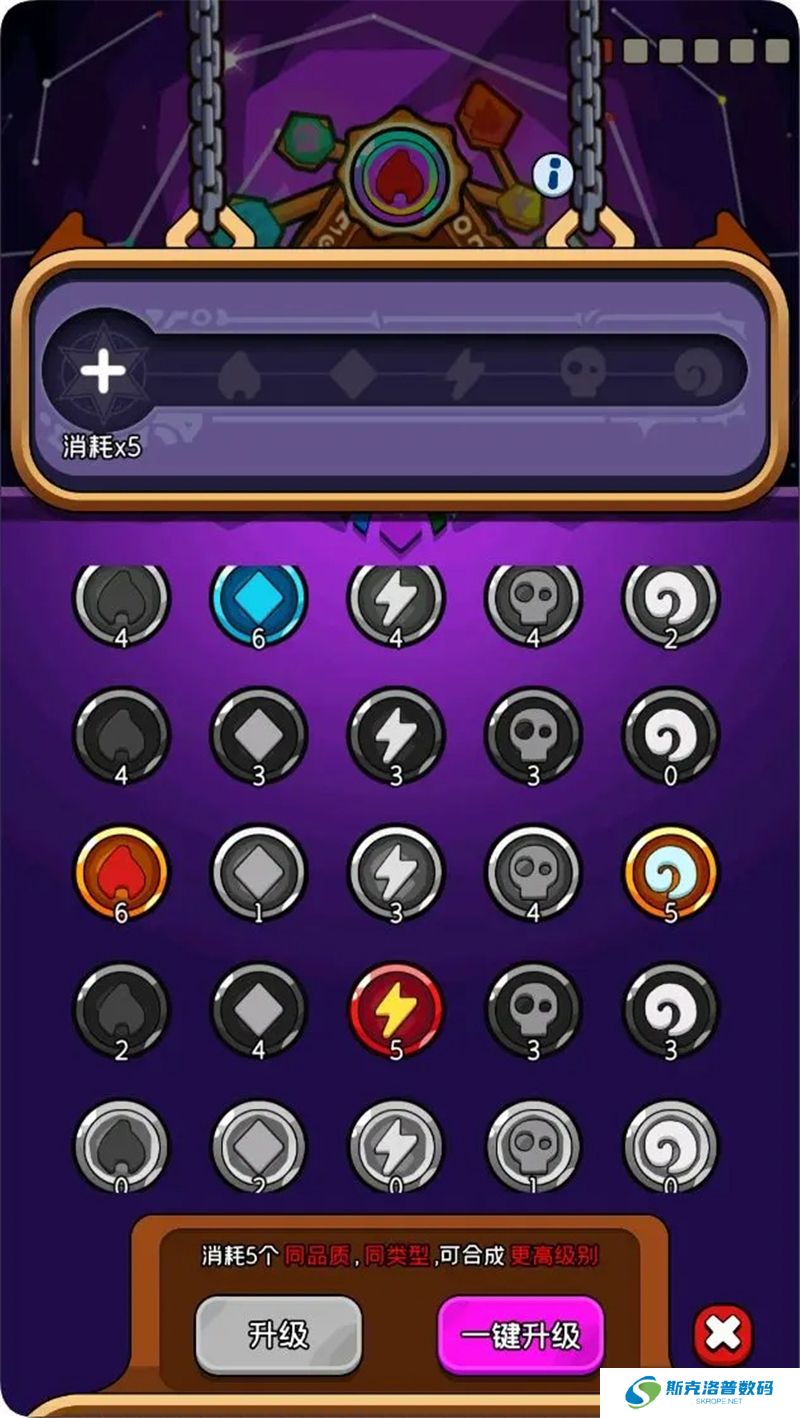This screenshot has height=1418, width=800.
Task: Tap the plus slot to add rune
Action: [x=103, y=372]
